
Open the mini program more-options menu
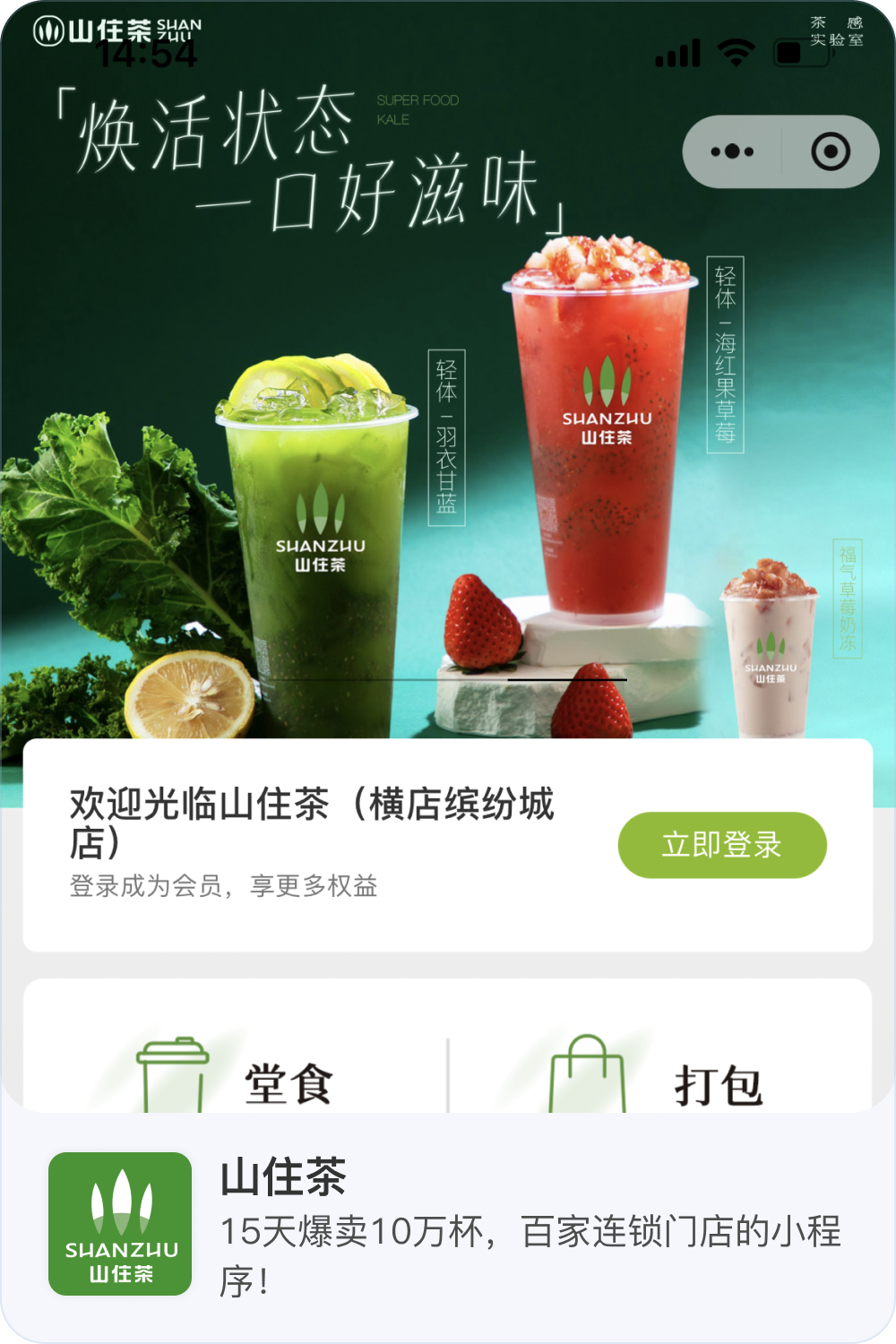coord(732,151)
